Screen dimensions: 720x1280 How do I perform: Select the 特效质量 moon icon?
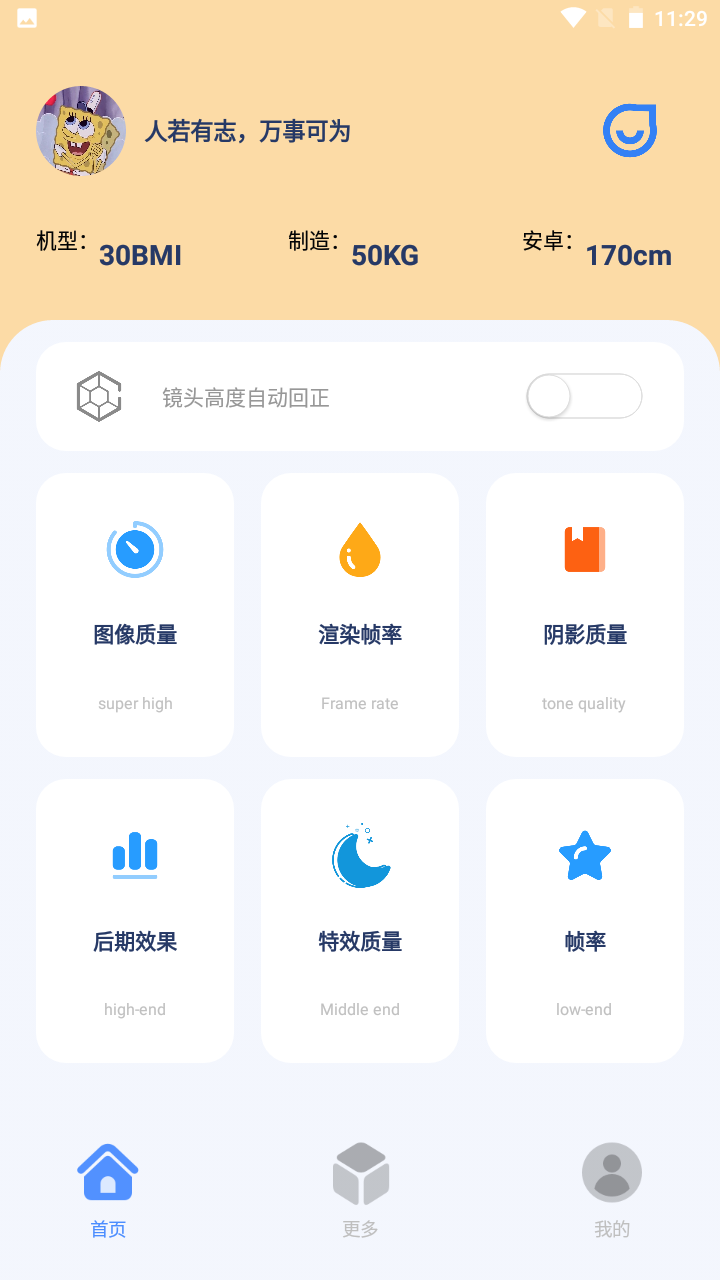[360, 855]
